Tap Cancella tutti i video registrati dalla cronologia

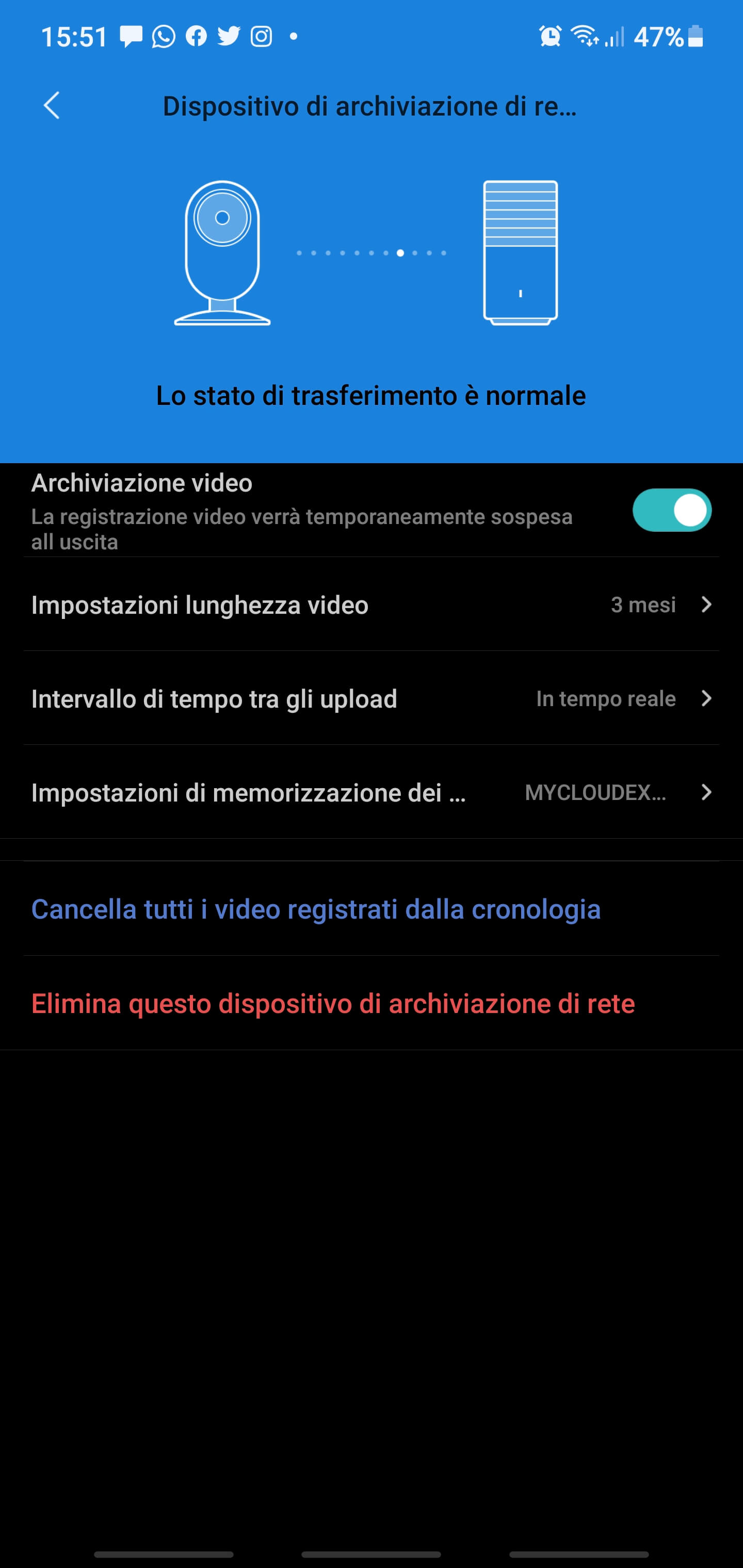pyautogui.click(x=315, y=909)
